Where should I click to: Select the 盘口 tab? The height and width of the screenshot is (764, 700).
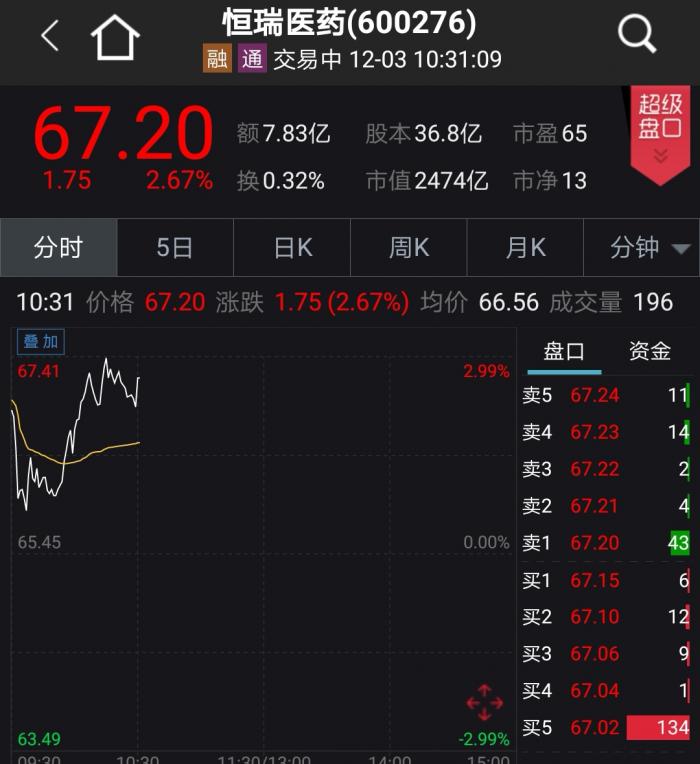pyautogui.click(x=564, y=351)
